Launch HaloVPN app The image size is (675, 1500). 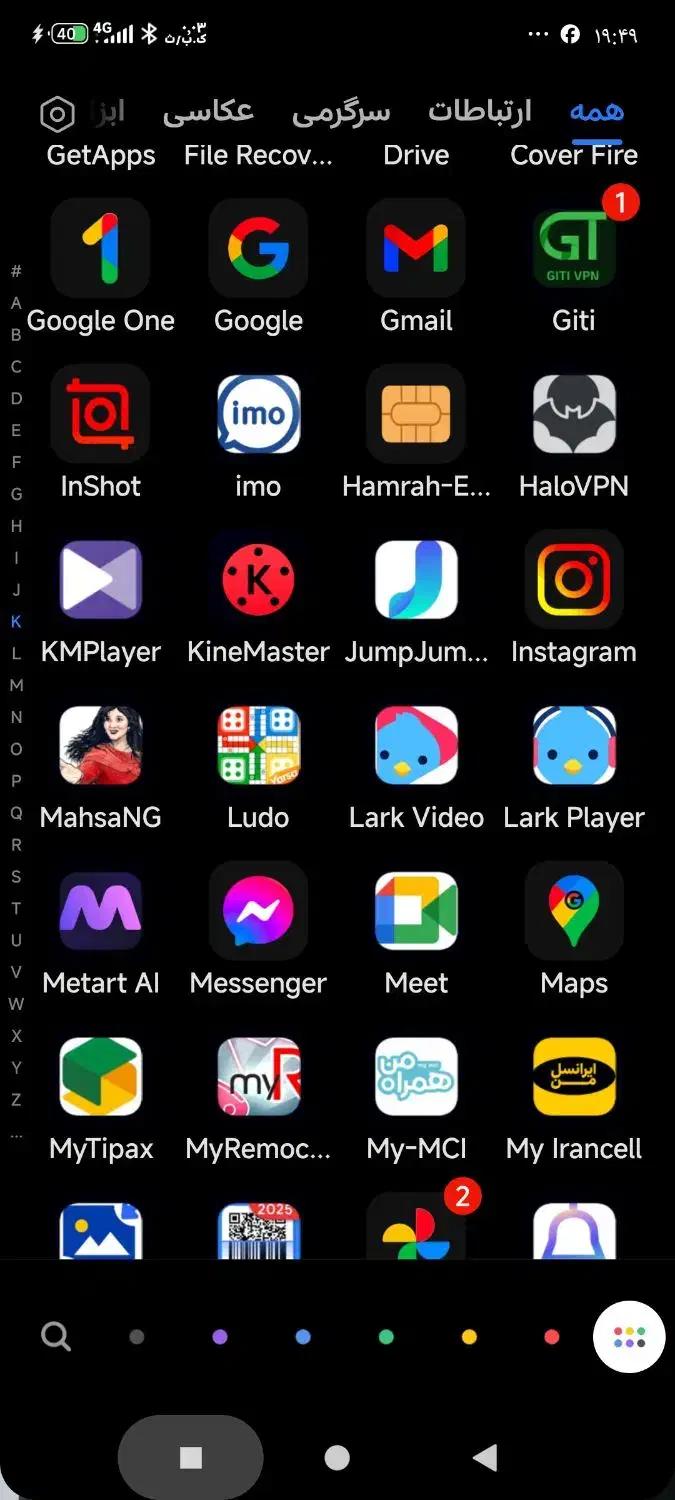click(x=574, y=414)
